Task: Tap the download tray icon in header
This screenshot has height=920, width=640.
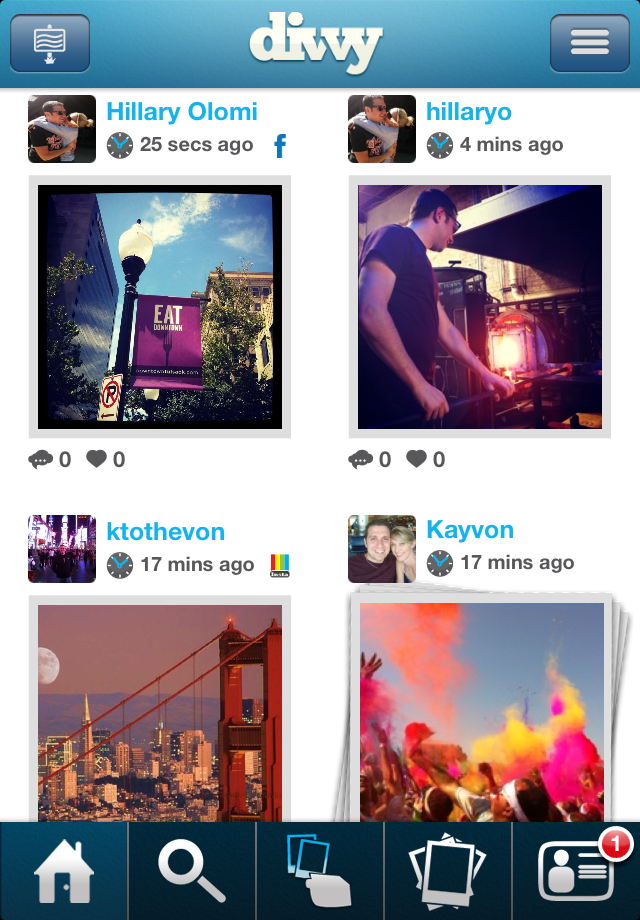Action: [x=50, y=43]
